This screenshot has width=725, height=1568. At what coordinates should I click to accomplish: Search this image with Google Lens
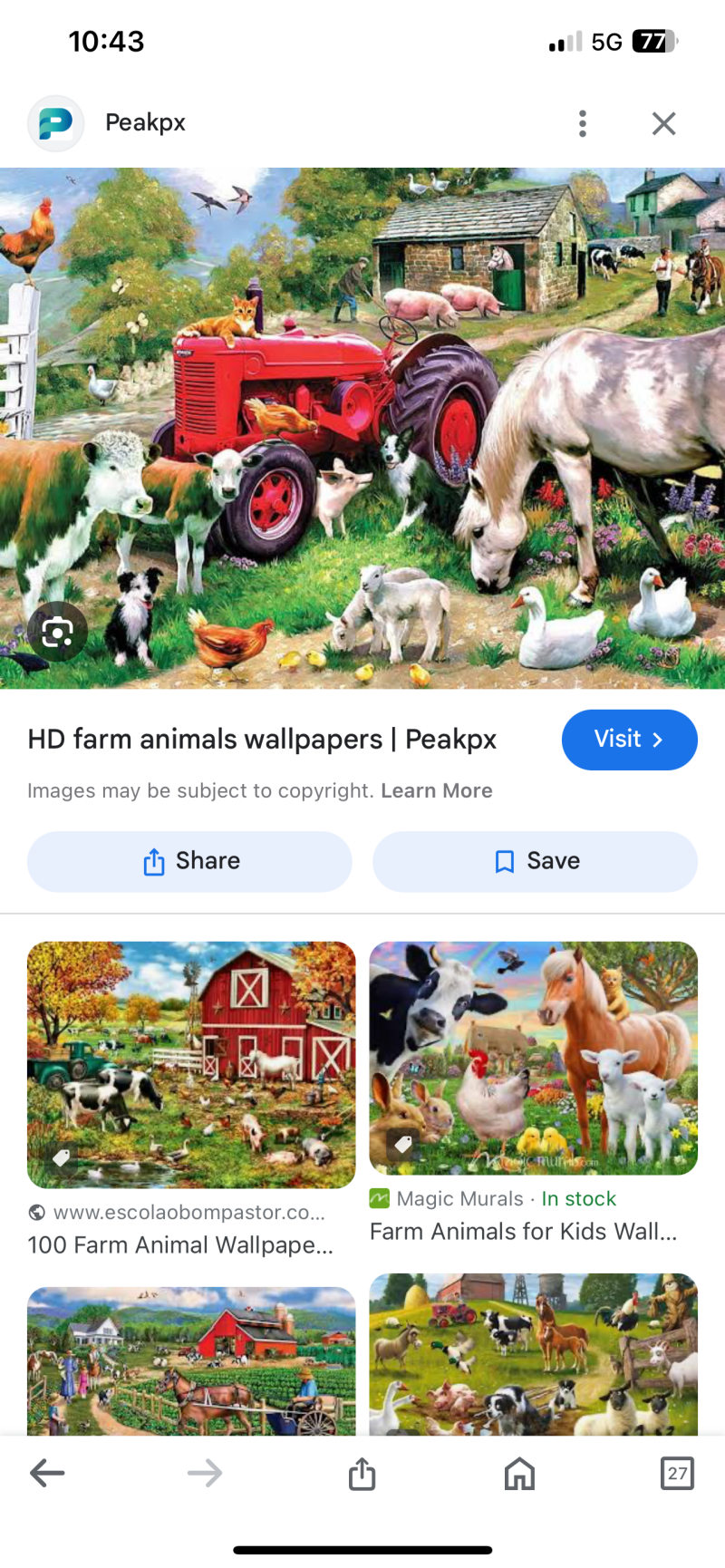pyautogui.click(x=57, y=632)
